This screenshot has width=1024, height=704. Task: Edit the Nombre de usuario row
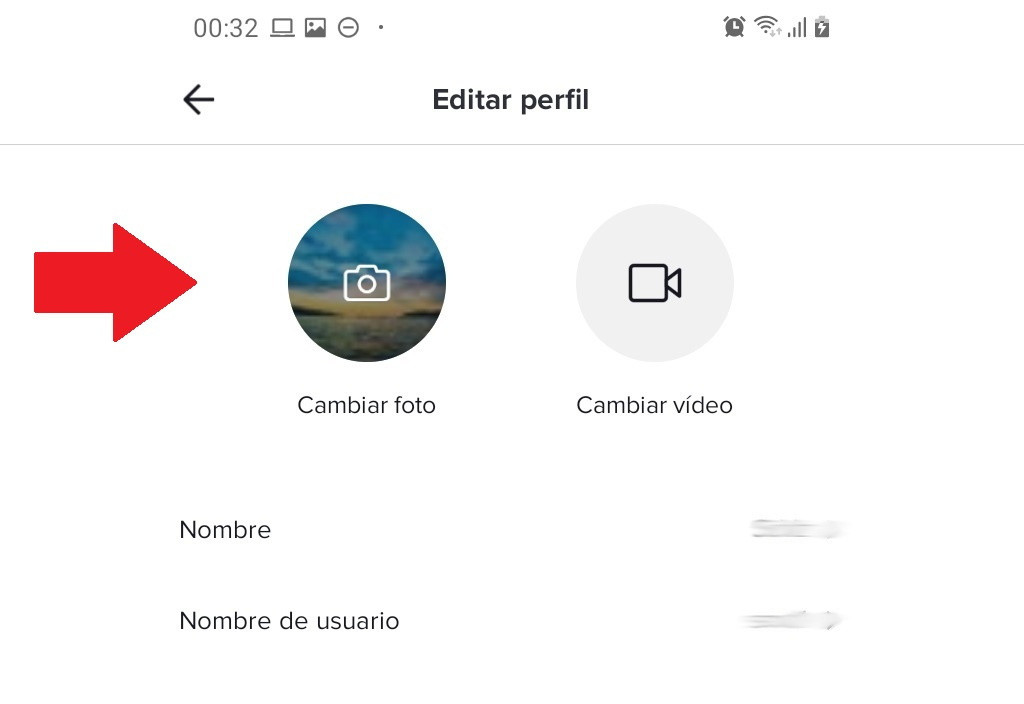510,621
